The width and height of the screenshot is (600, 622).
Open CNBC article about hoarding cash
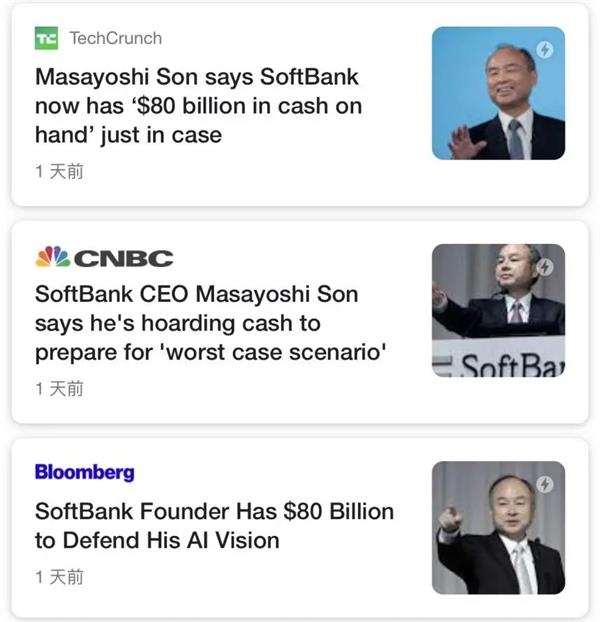pyautogui.click(x=210, y=324)
